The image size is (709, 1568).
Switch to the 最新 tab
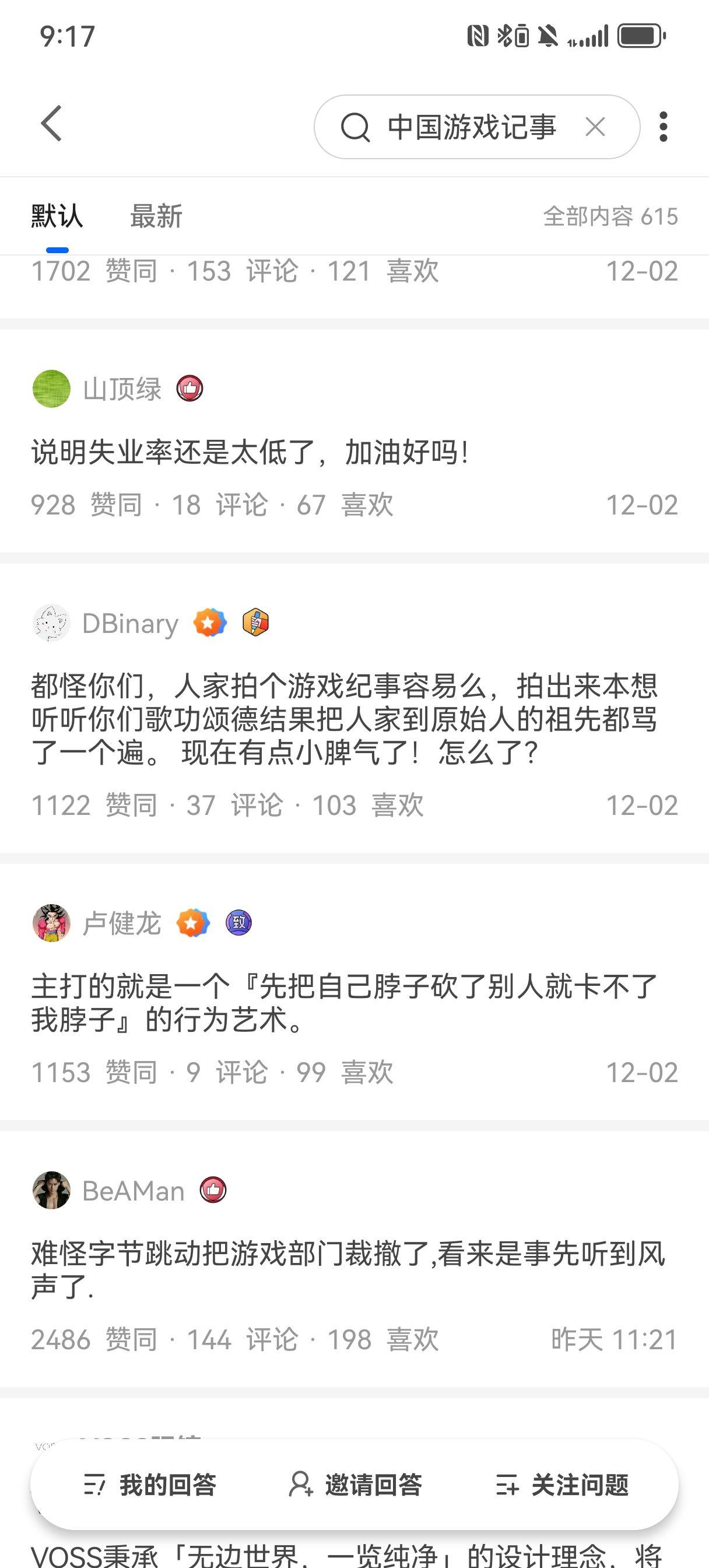pos(156,216)
